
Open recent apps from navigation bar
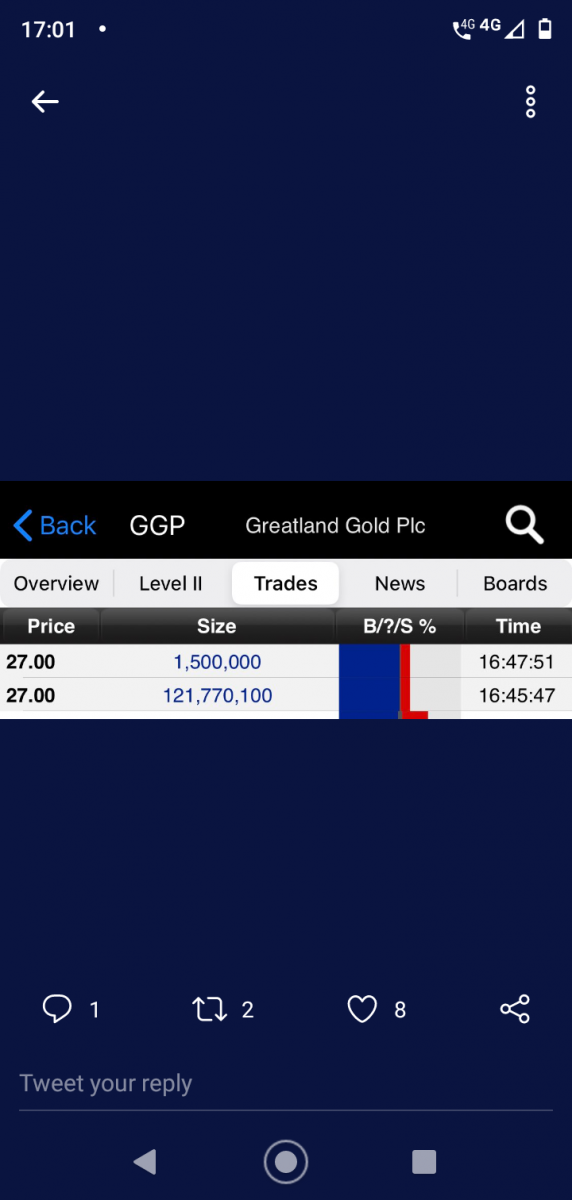[424, 1161]
